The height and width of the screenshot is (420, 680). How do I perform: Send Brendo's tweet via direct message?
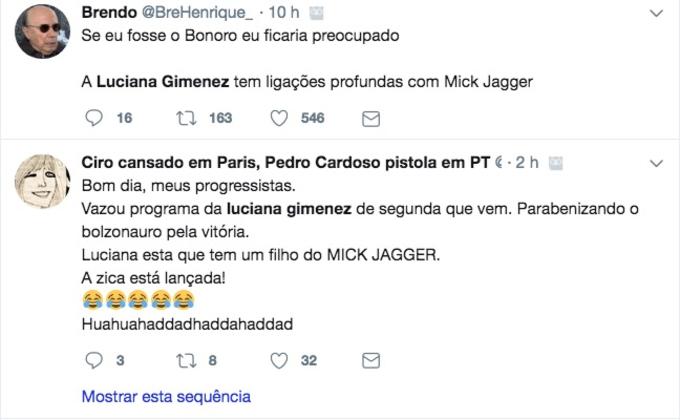click(370, 119)
